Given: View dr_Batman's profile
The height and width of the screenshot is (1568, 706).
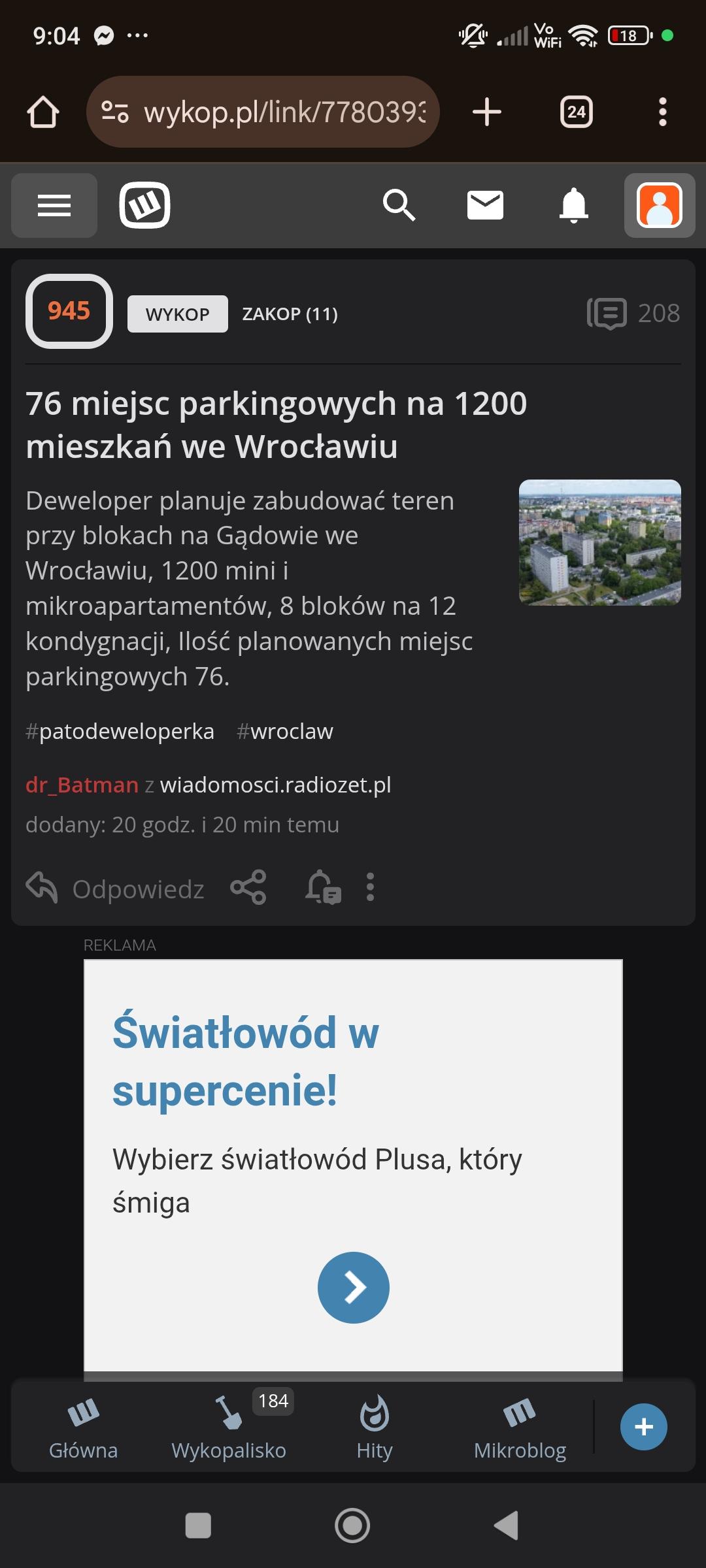Looking at the screenshot, I should [82, 785].
